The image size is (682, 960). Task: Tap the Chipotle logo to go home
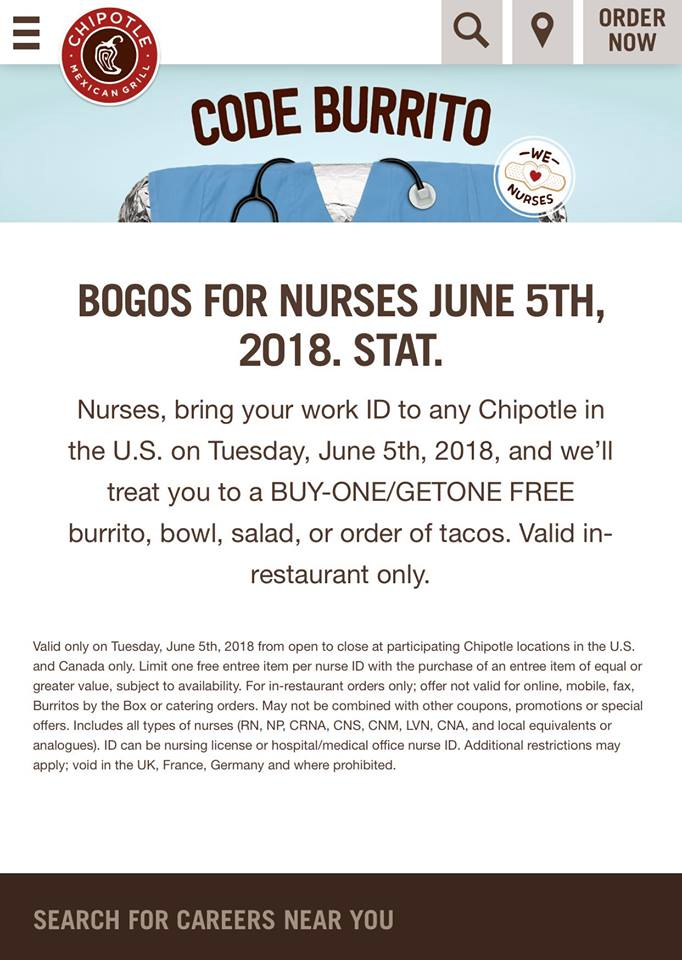[110, 57]
